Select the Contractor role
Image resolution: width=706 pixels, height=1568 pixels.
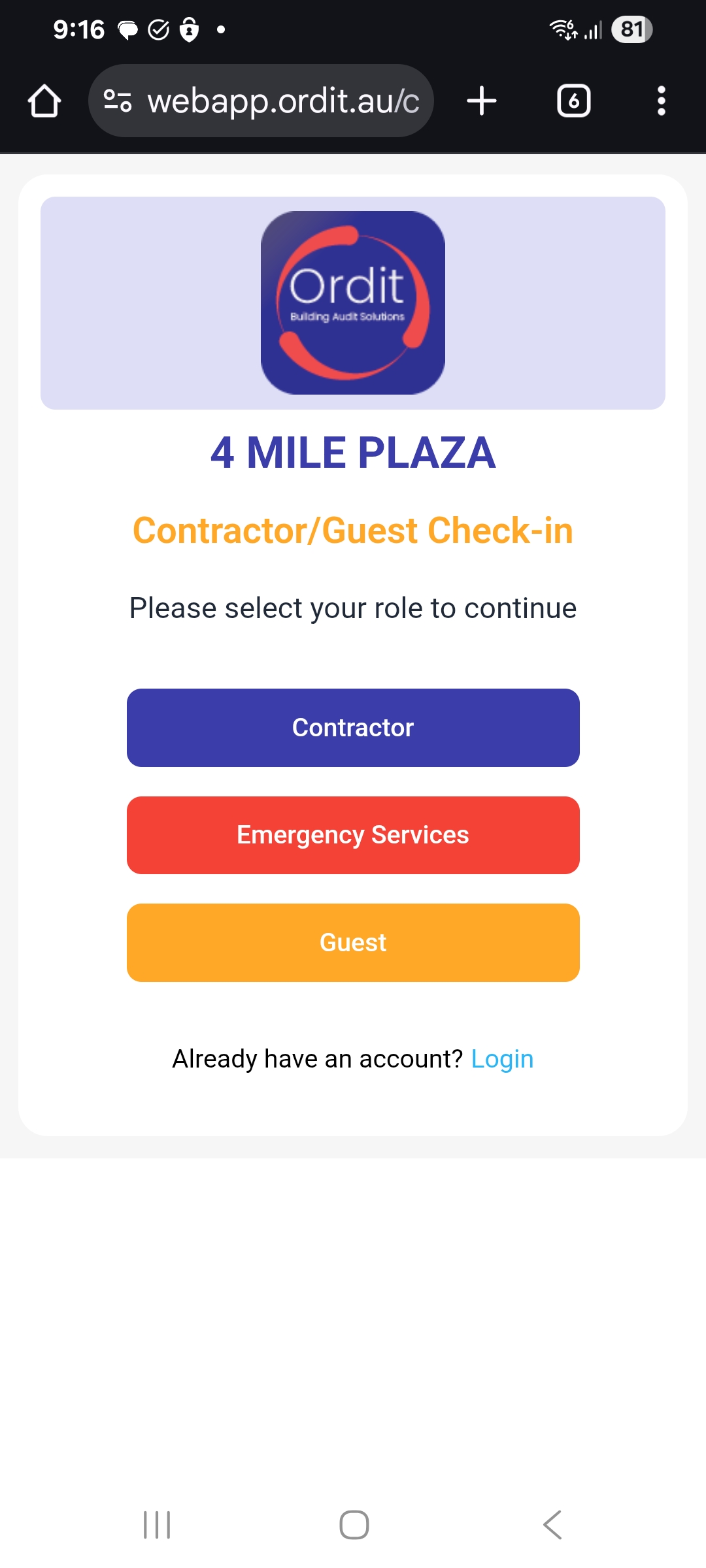pos(353,727)
